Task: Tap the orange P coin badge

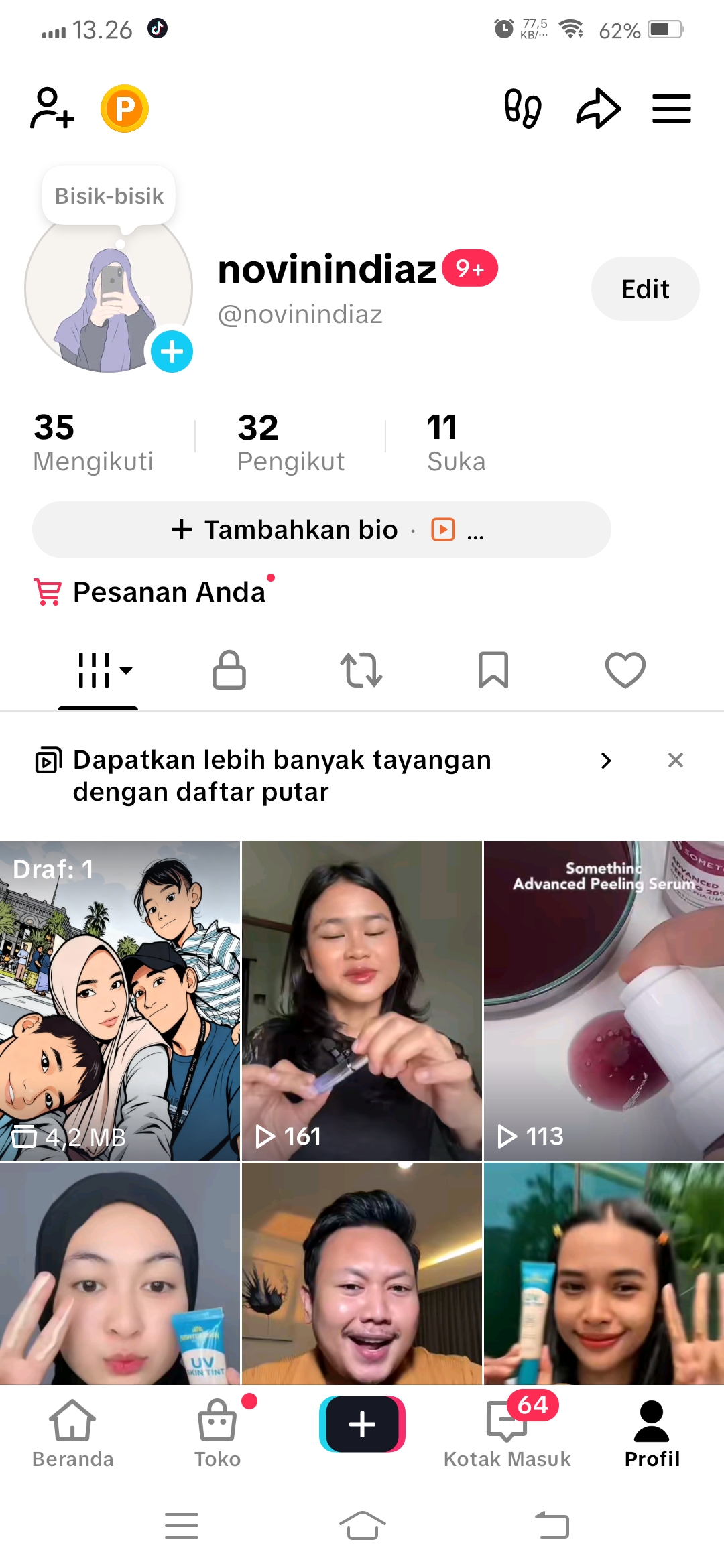Action: coord(125,108)
